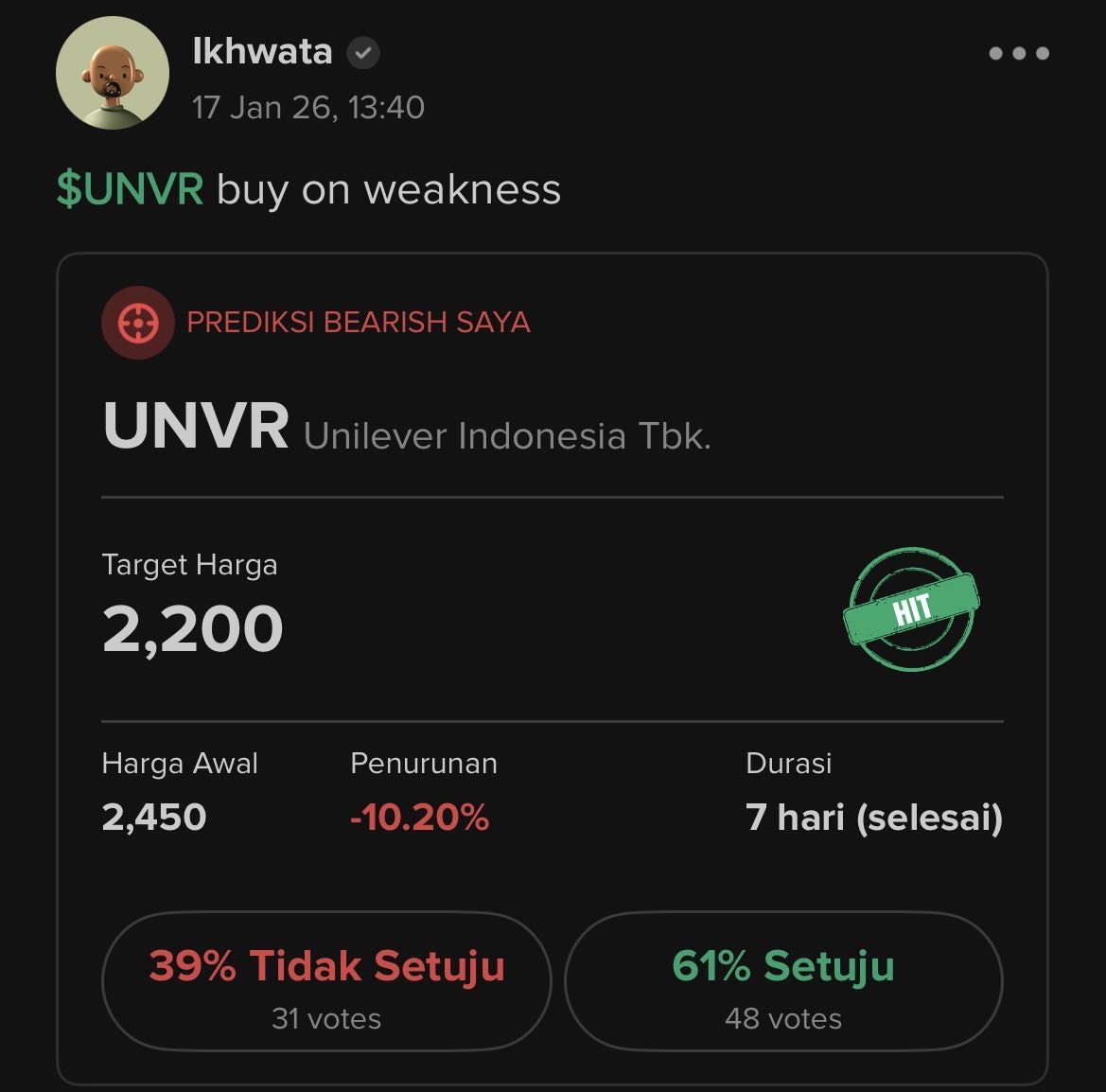The image size is (1106, 1092).
Task: Open the three-dot overflow menu on Ikhwata's post
Action: [x=1019, y=53]
